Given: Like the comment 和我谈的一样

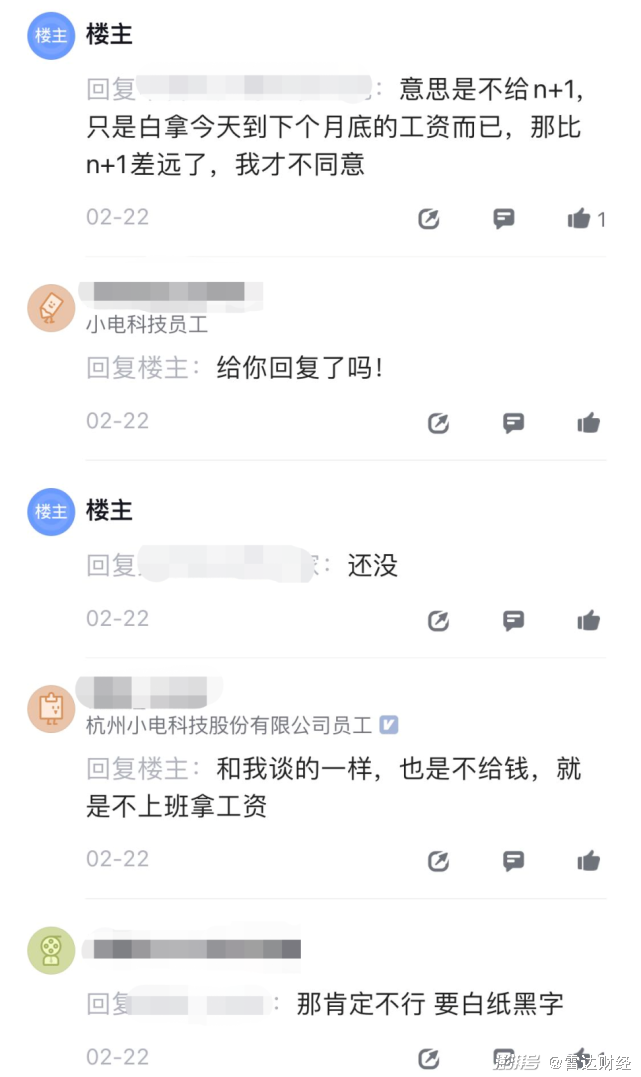Looking at the screenshot, I should [588, 860].
